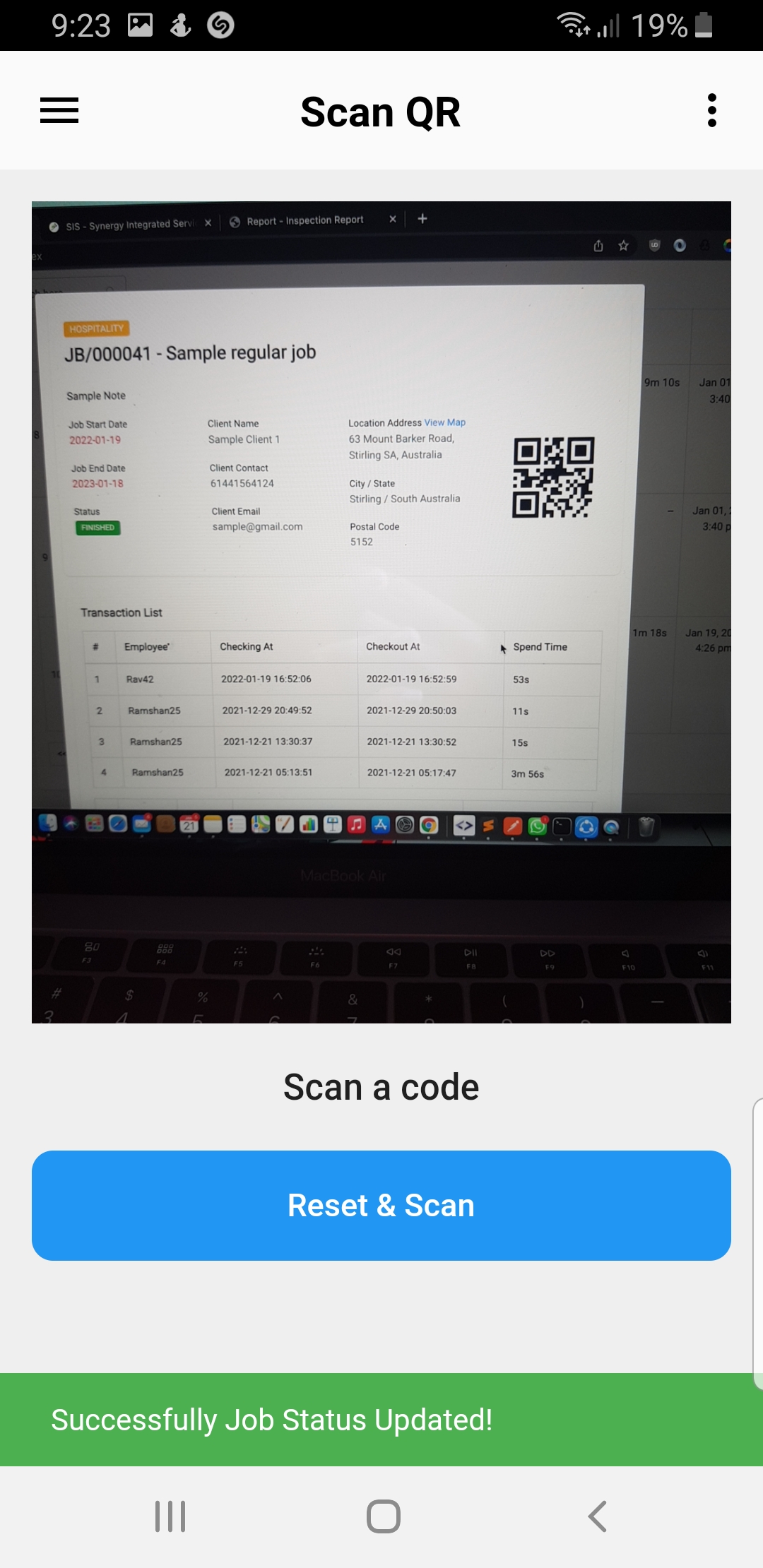Open the three-dot overflow menu
This screenshot has height=1568, width=763.
(x=711, y=111)
